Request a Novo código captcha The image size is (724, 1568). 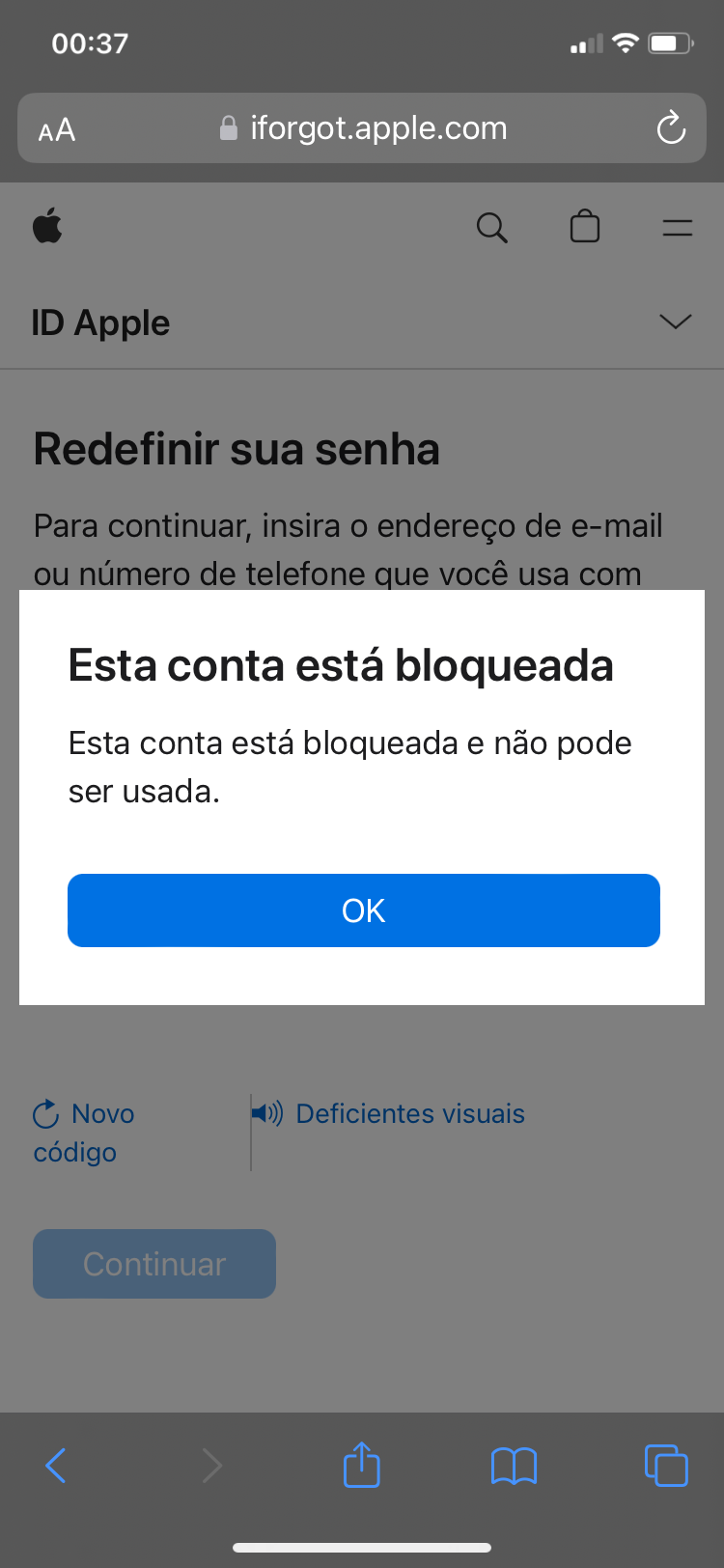point(83,1132)
